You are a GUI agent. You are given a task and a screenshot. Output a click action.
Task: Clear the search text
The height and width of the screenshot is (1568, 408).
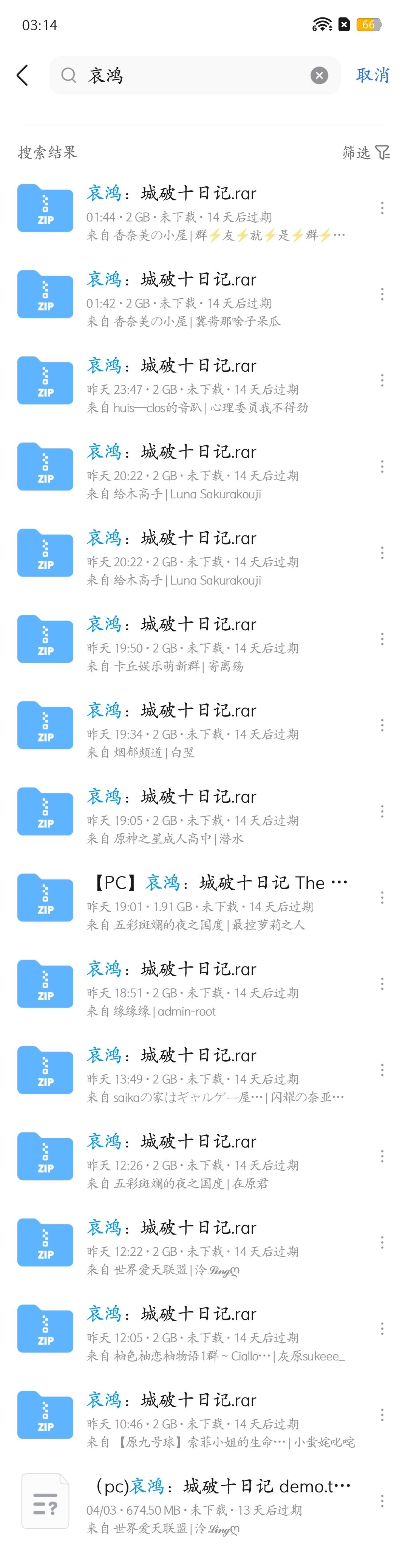(x=319, y=76)
